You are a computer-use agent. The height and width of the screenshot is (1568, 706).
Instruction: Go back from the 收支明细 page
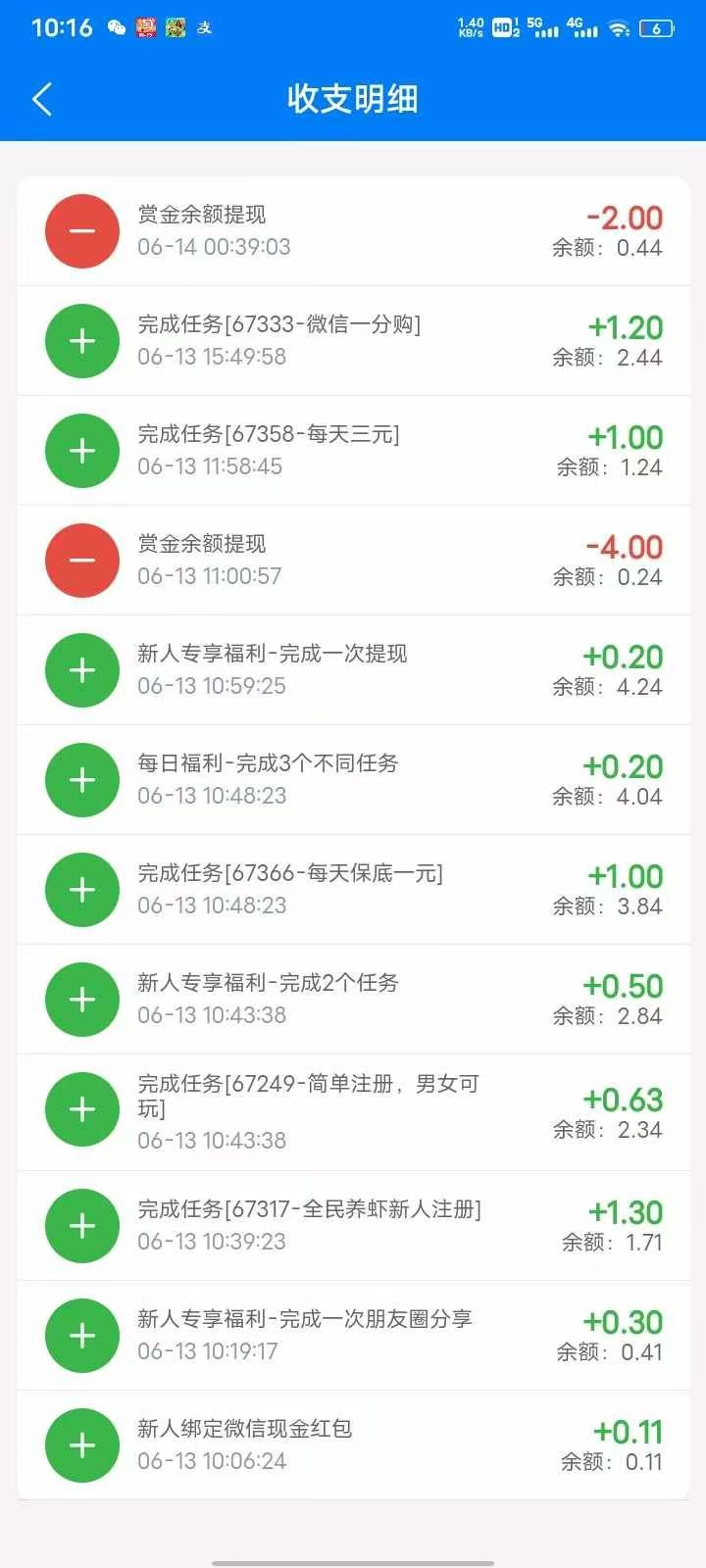point(42,99)
